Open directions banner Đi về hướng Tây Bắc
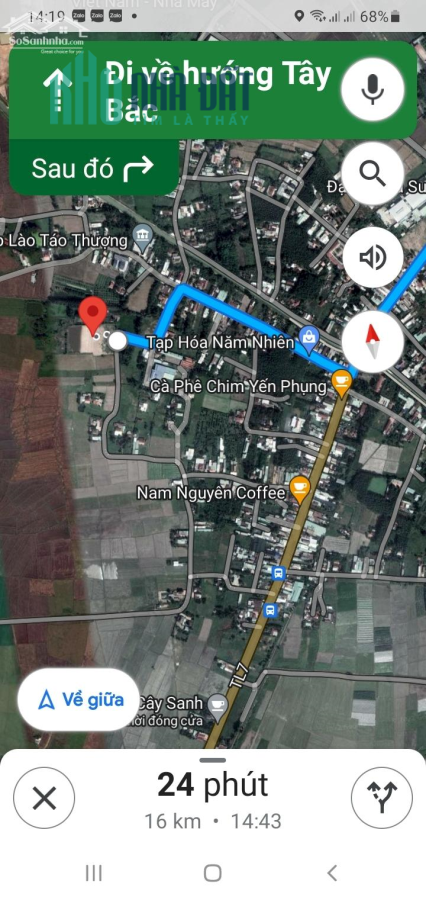426x900 pixels. 212,90
